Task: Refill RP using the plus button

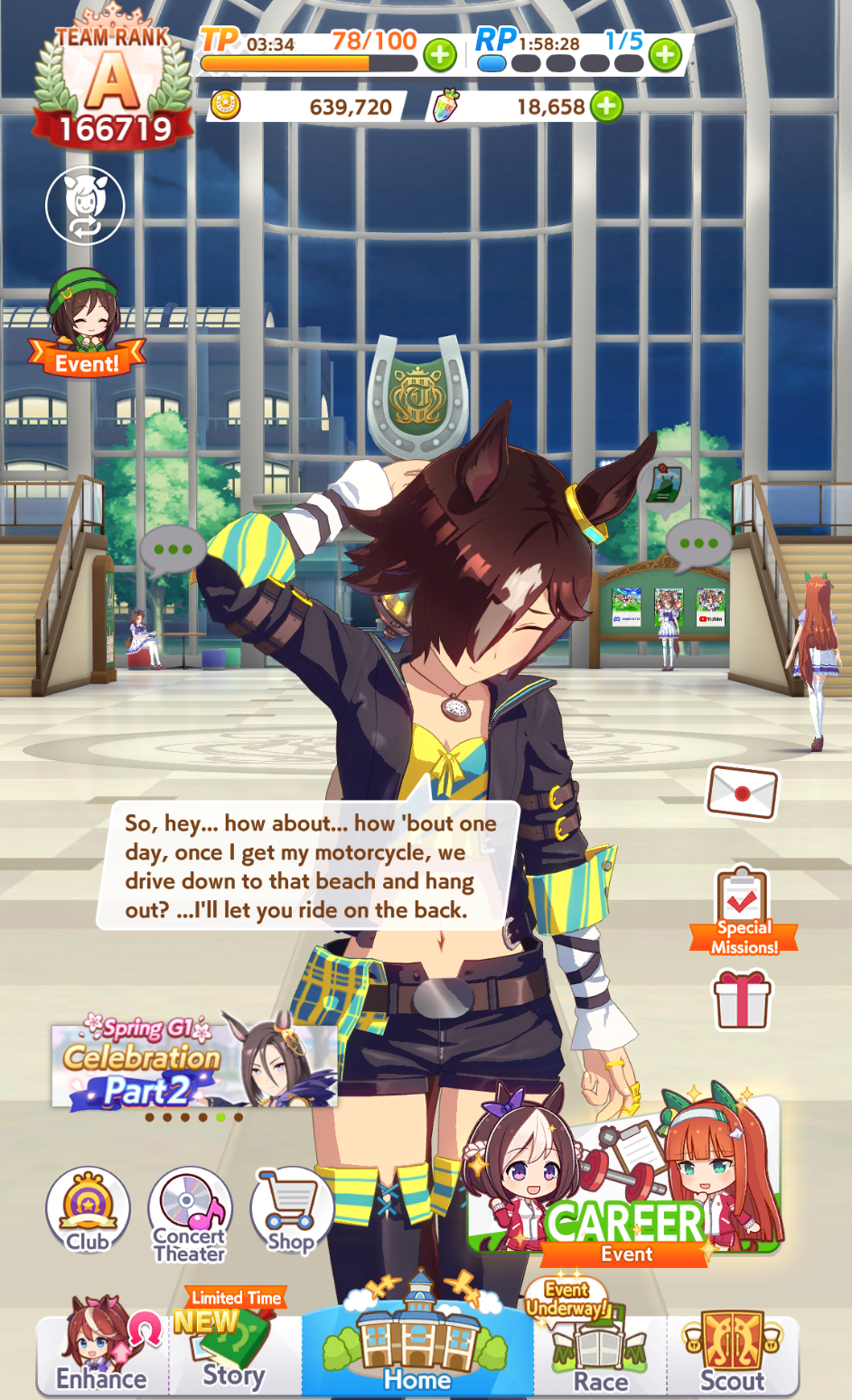Action: tap(665, 55)
